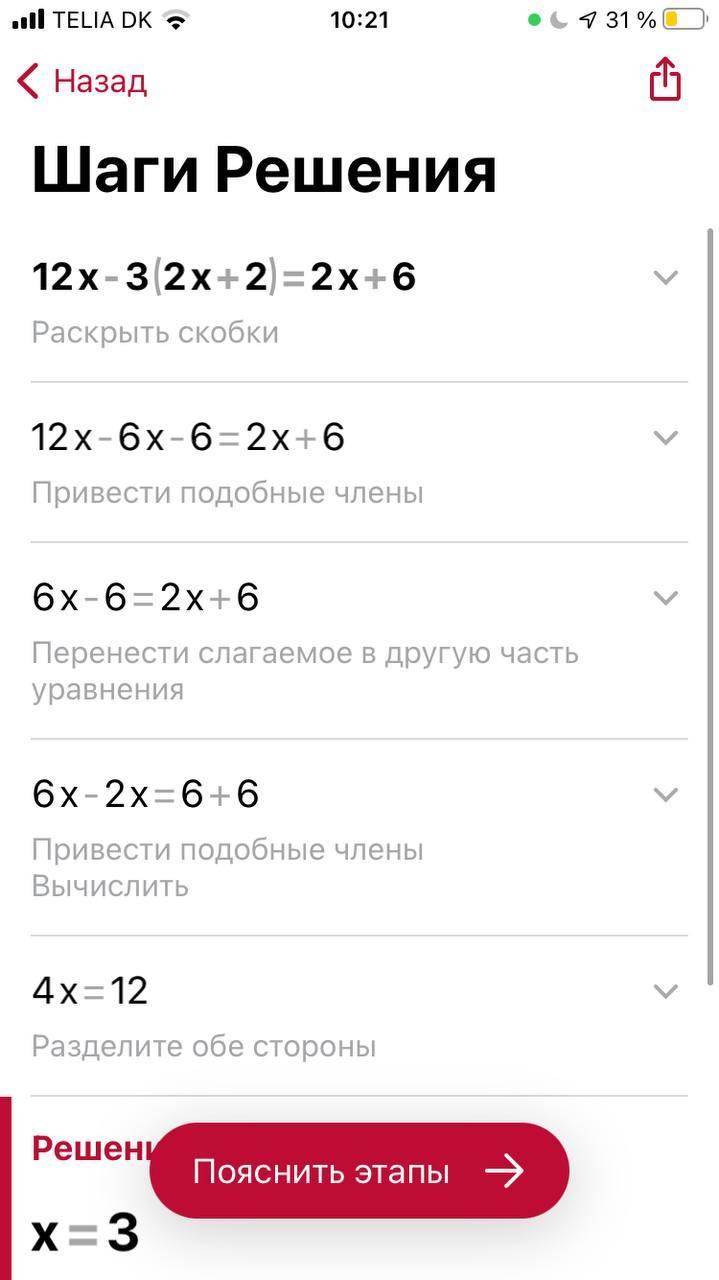Tap the Пояснить этапы button

point(359,1171)
